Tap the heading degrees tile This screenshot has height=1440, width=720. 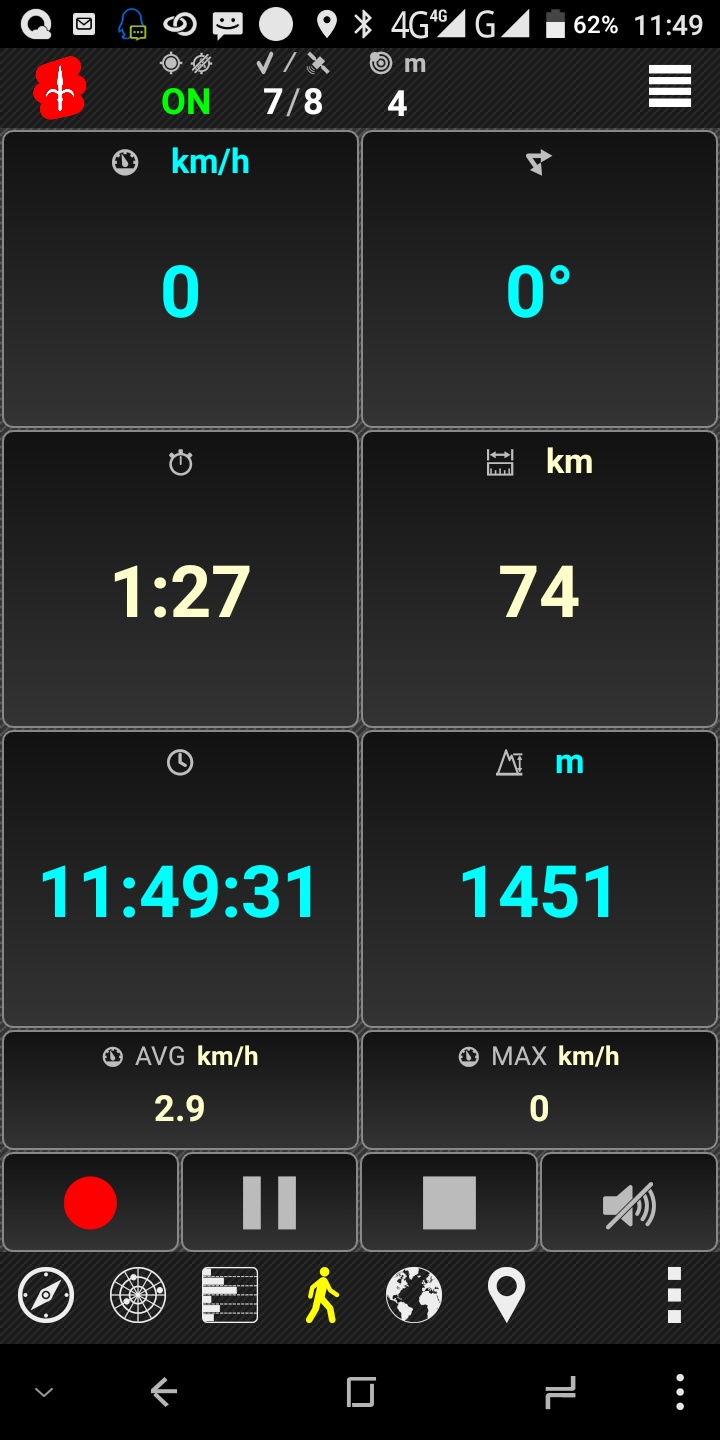[539, 279]
